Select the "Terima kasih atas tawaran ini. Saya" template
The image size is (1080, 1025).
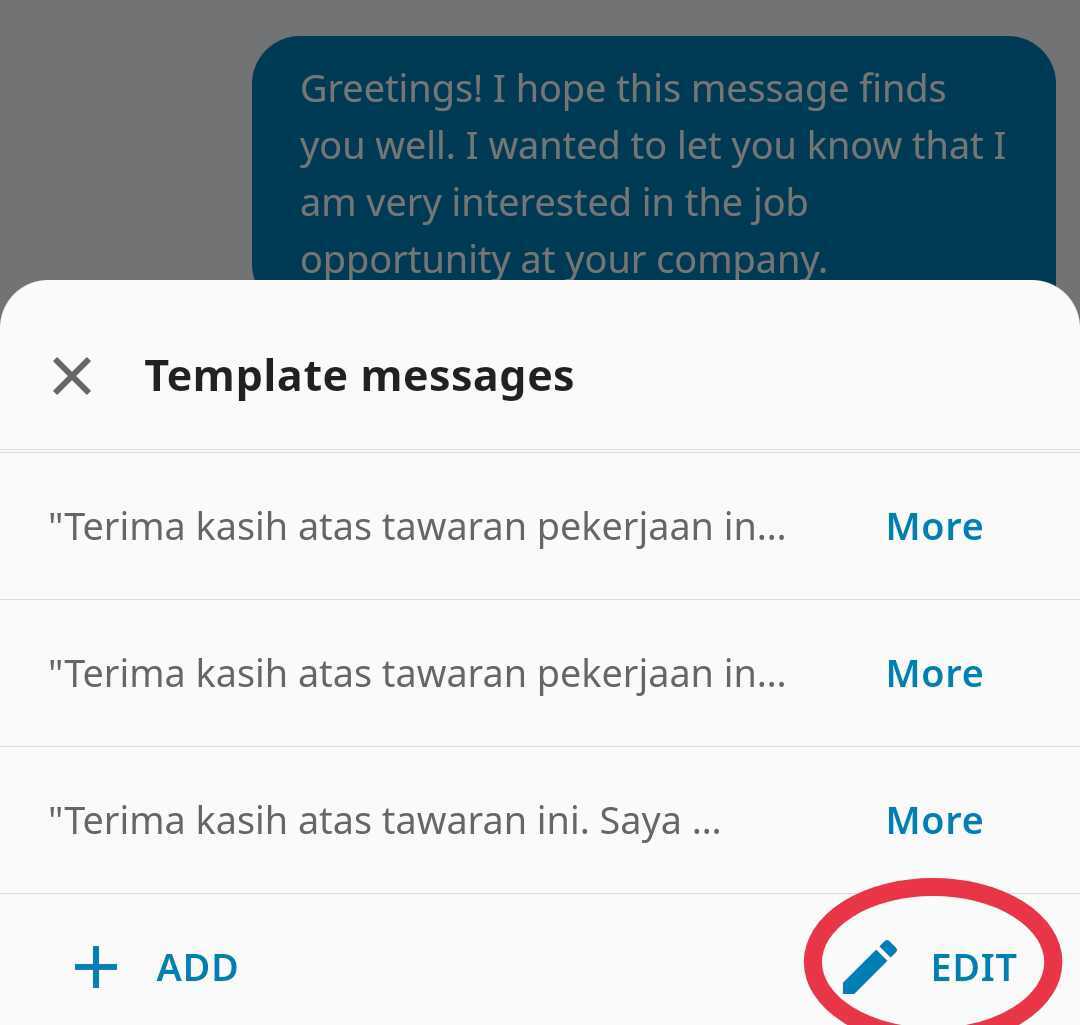point(384,821)
